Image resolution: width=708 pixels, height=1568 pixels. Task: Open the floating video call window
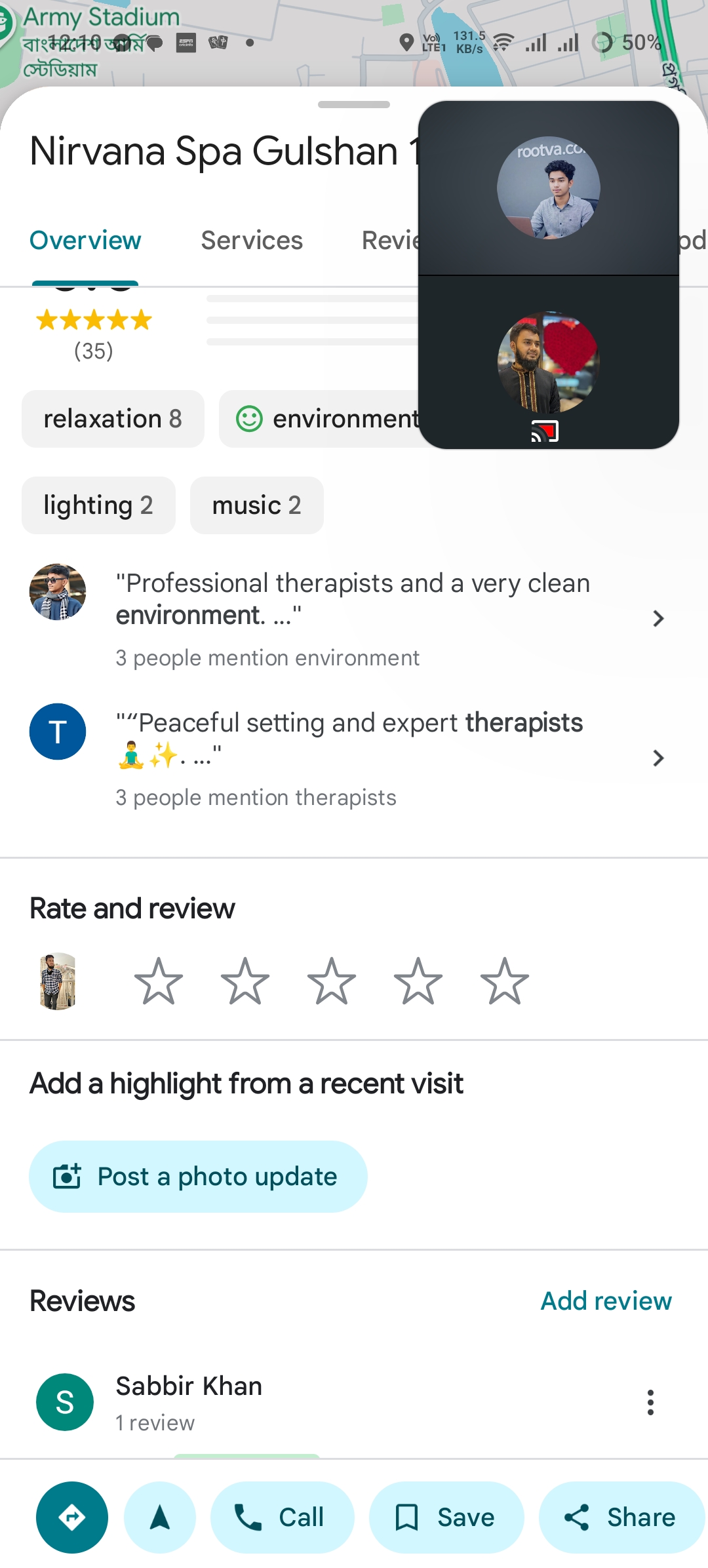coord(548,275)
